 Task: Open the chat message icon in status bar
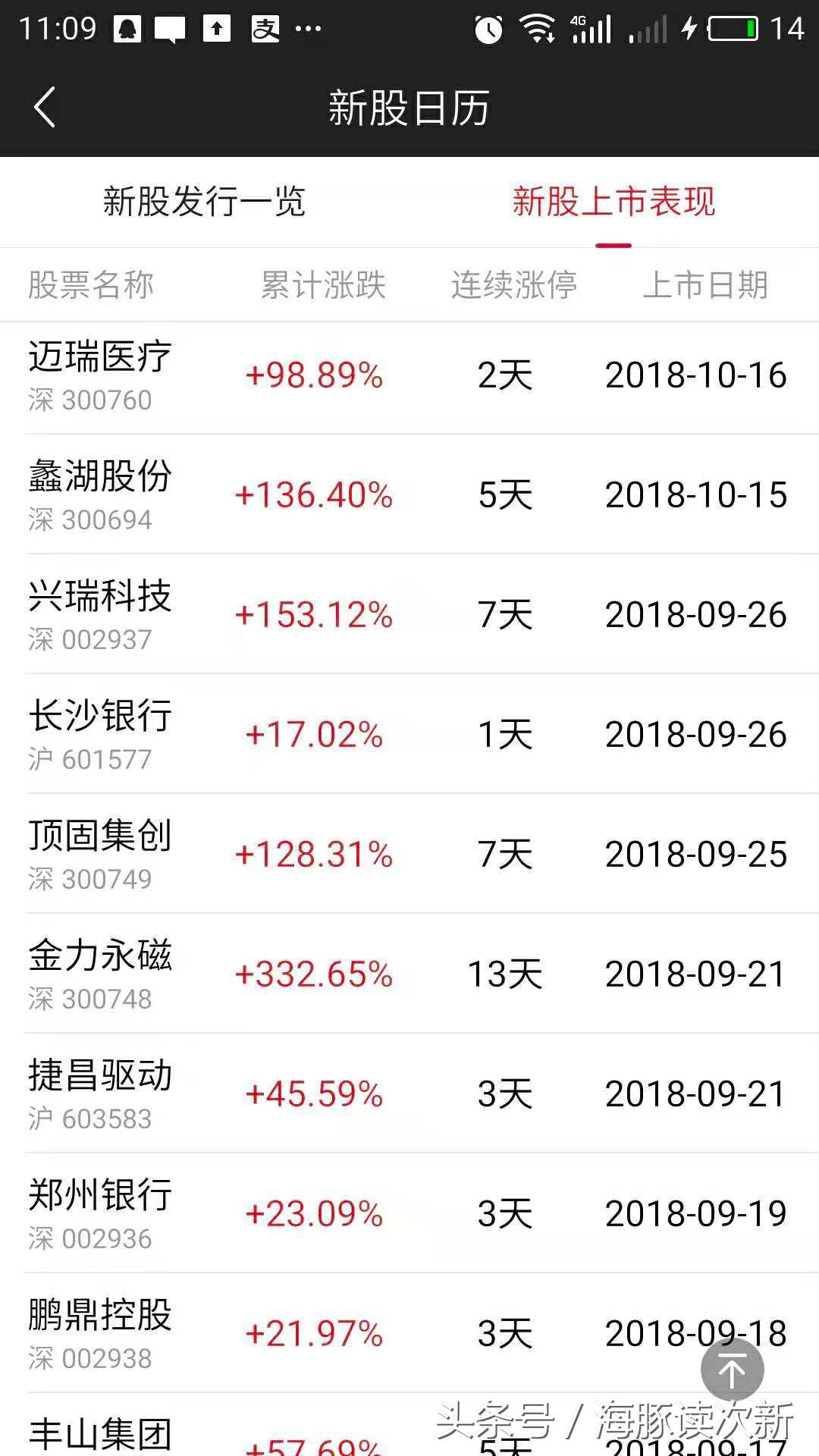[171, 29]
